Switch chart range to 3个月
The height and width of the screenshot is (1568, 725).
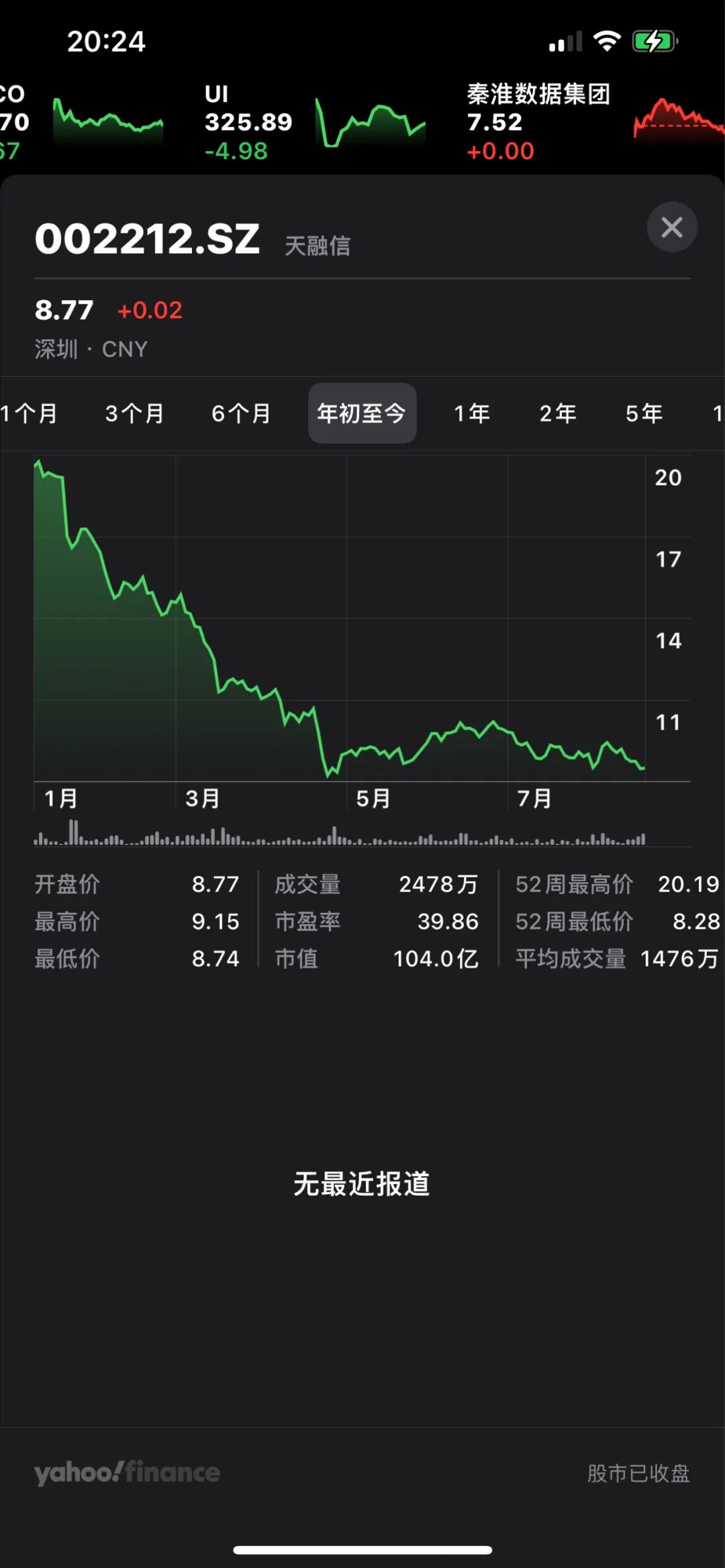(135, 413)
